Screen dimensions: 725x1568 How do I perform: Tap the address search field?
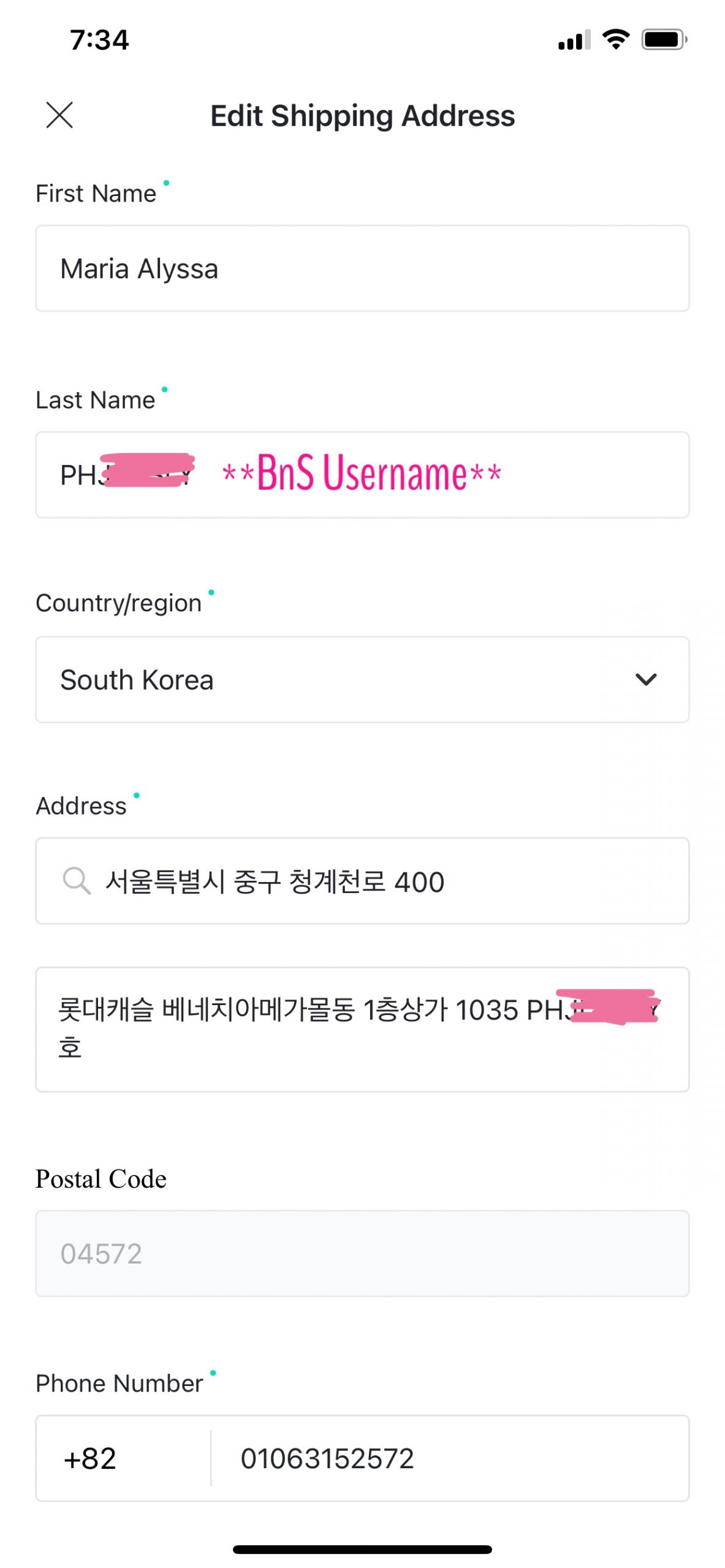coord(362,881)
